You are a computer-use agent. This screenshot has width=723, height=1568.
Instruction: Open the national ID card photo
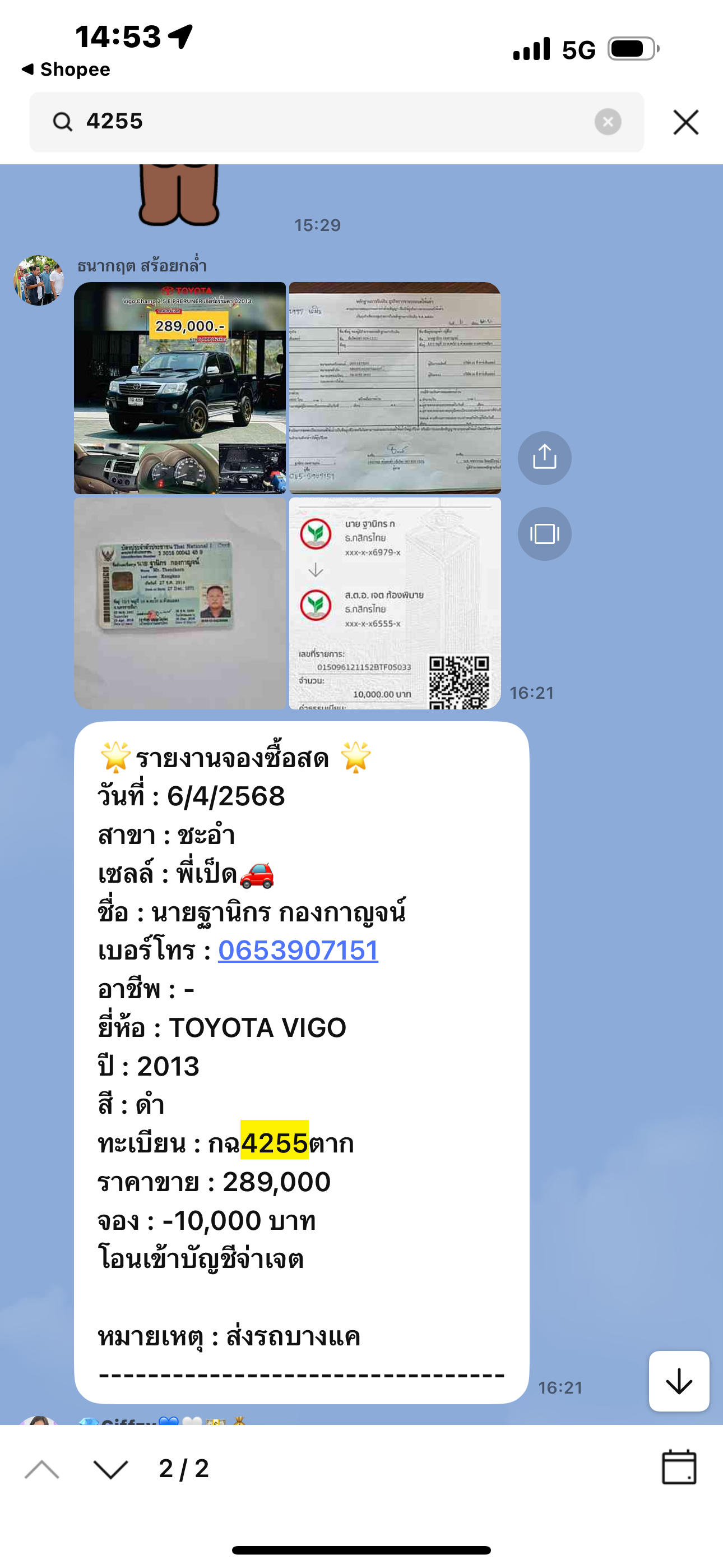point(179,603)
